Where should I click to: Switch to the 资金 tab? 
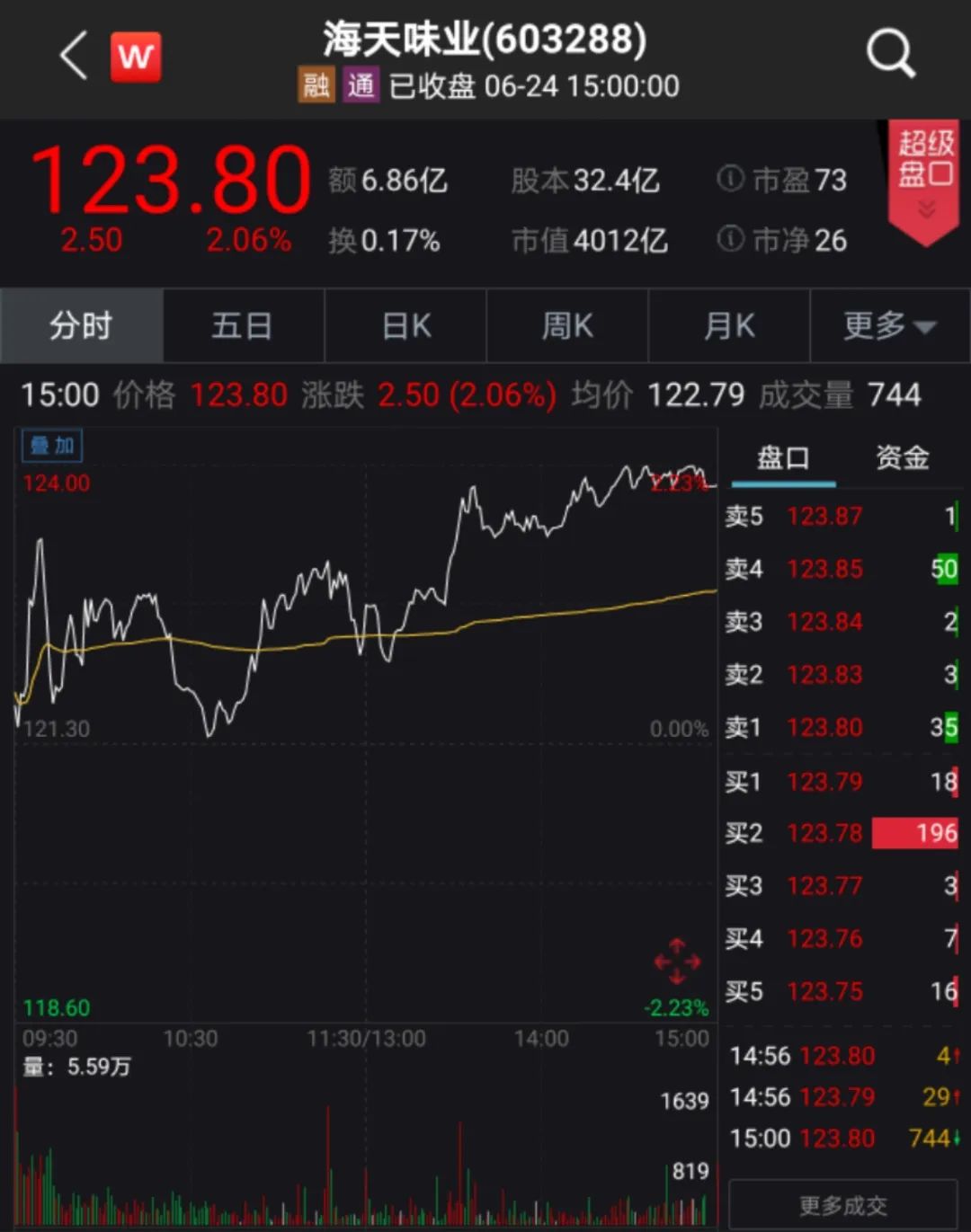[x=902, y=457]
